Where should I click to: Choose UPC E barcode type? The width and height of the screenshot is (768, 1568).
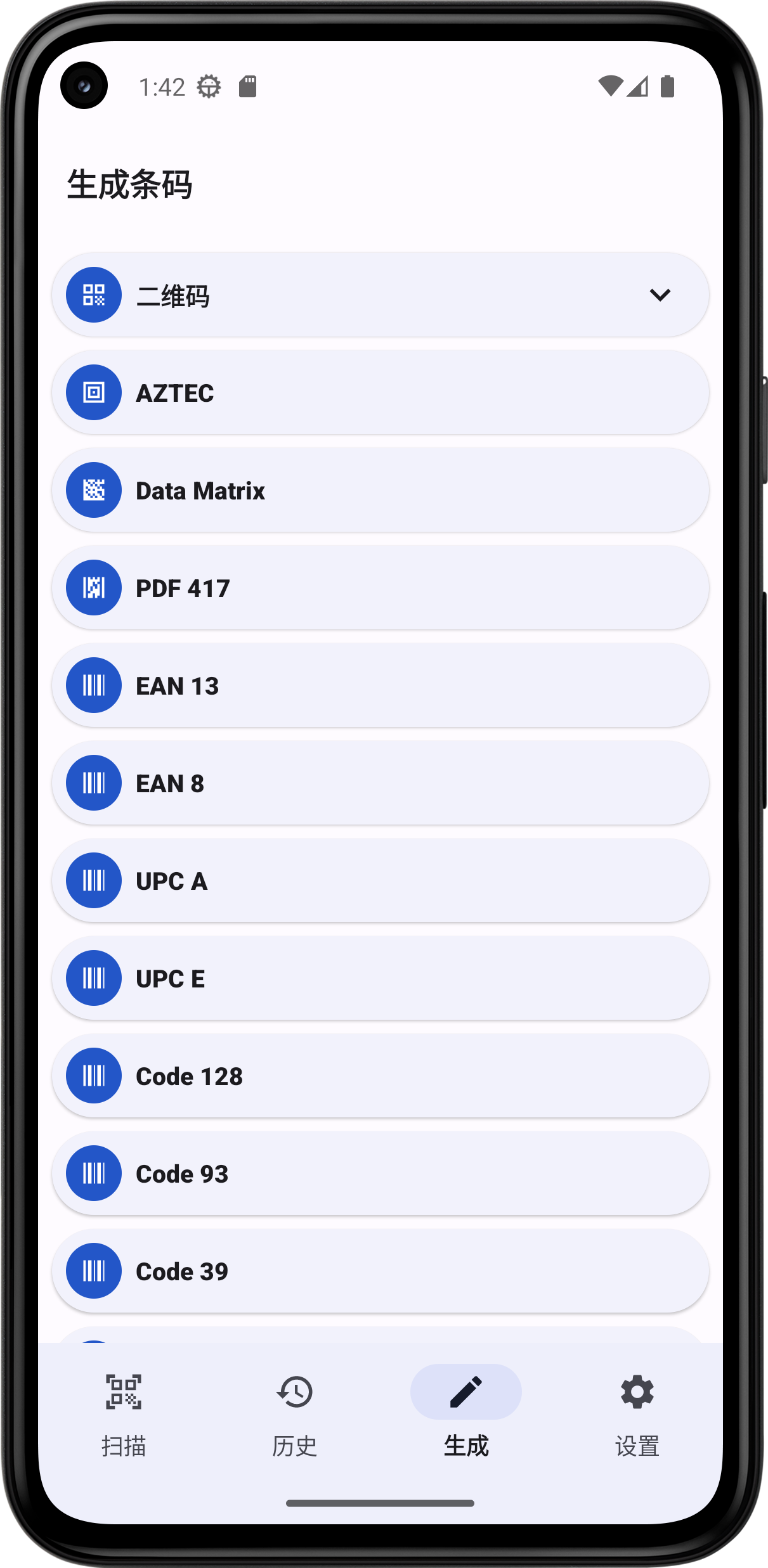381,979
